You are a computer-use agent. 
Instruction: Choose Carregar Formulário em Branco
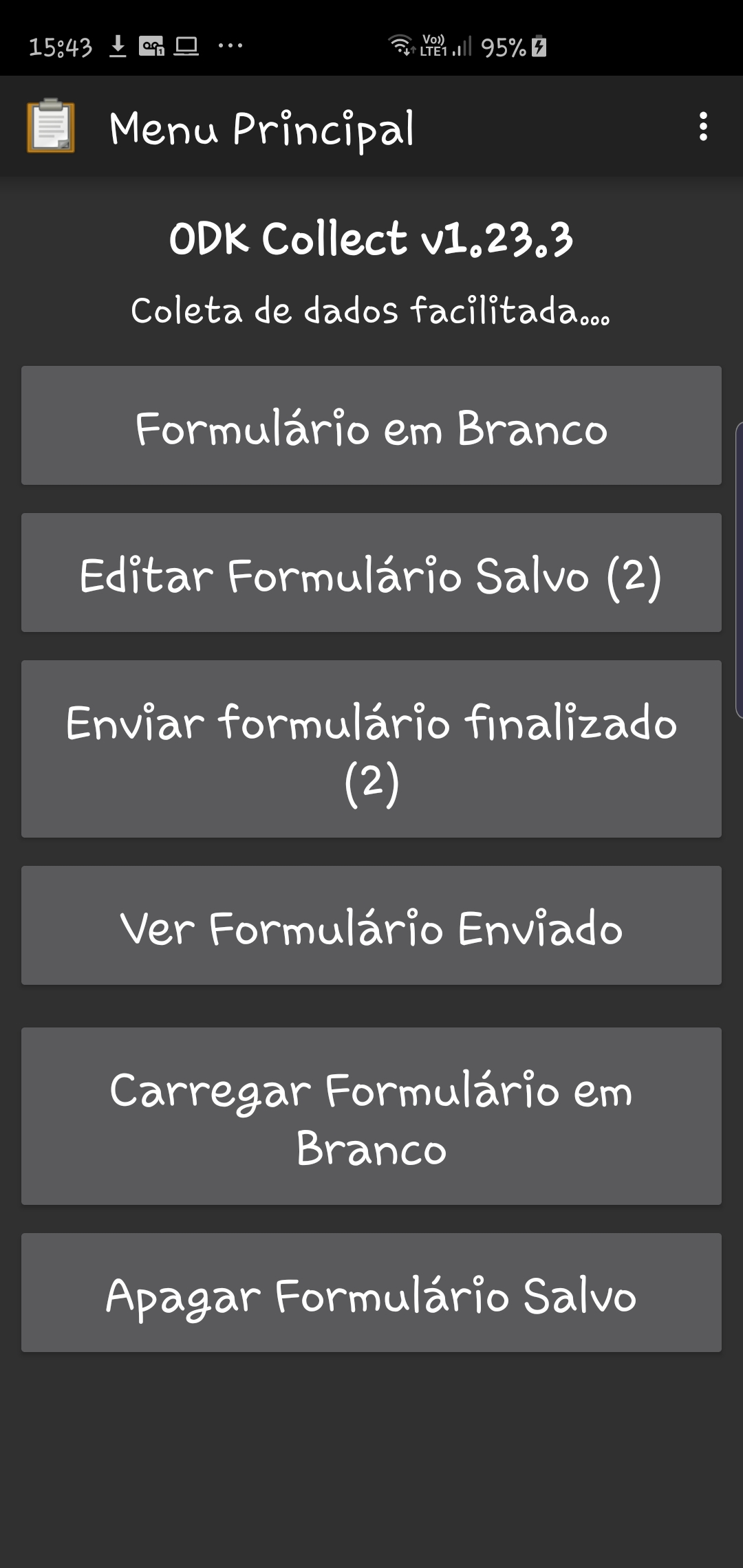tap(371, 1116)
